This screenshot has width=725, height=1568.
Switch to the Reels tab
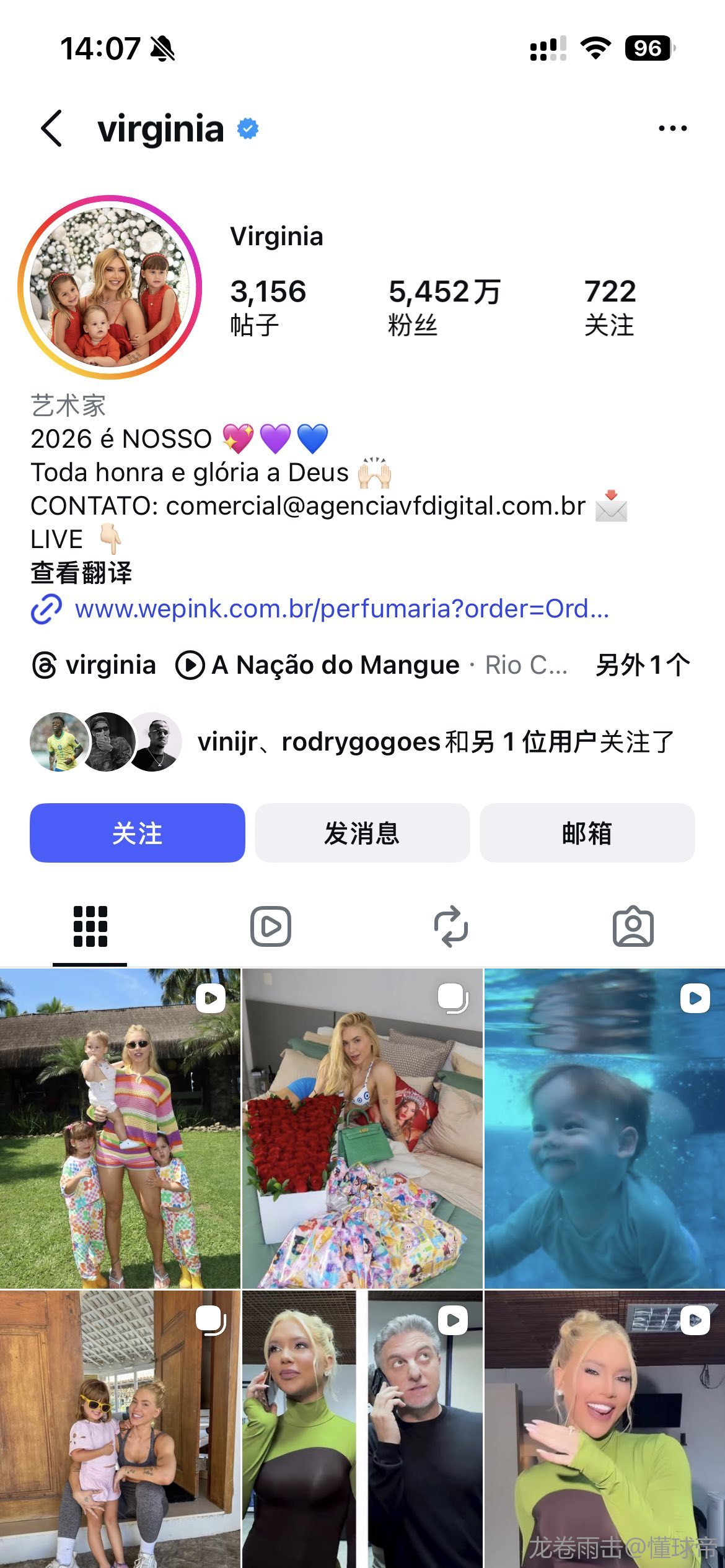tap(271, 927)
